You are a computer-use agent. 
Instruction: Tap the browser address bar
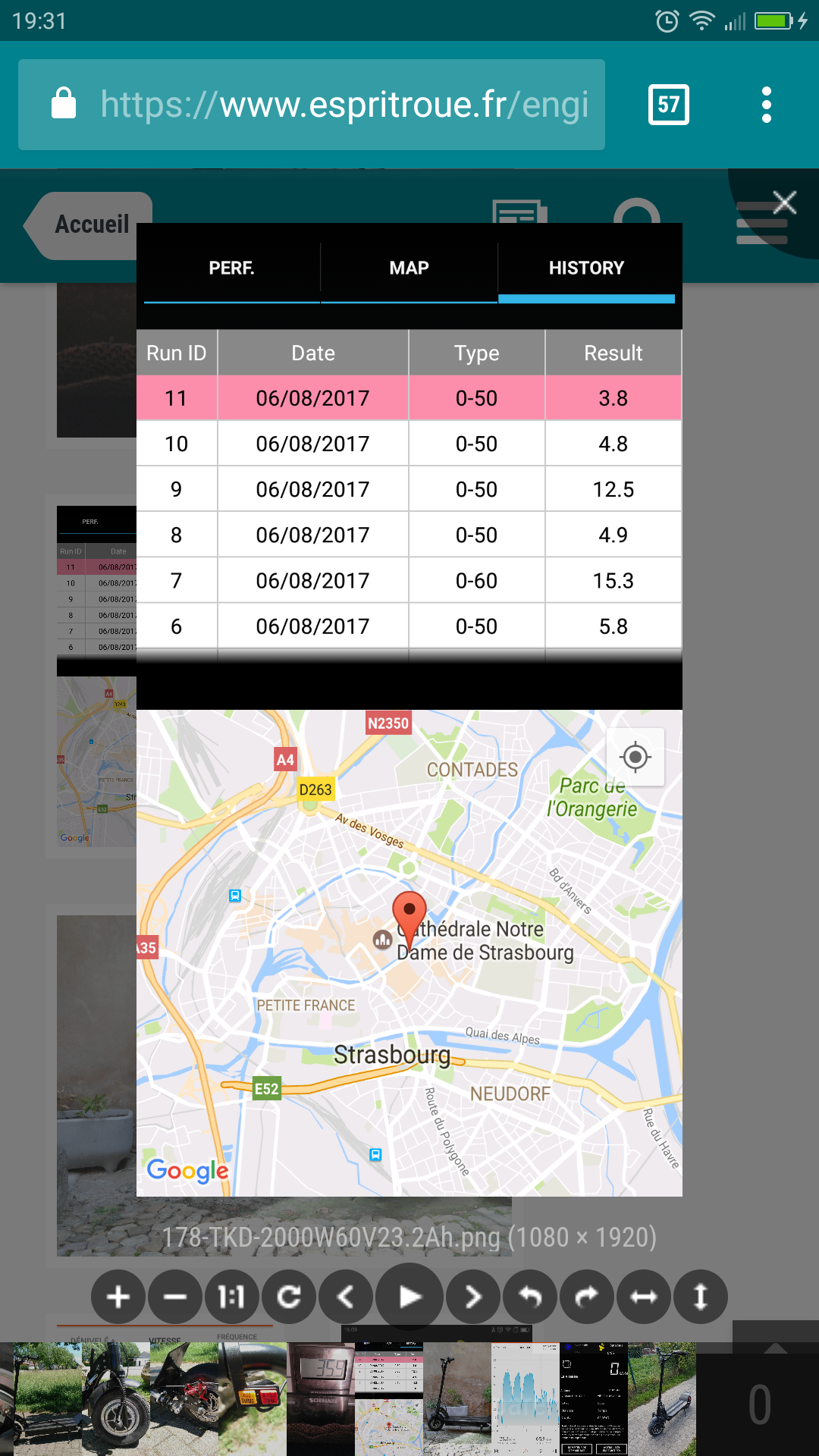coord(312,105)
